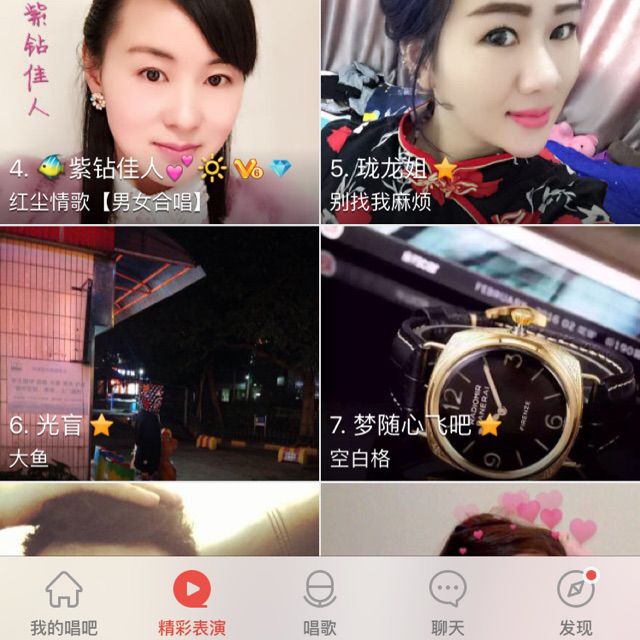
Task: Open the 聊天 tab
Action: pos(448,602)
